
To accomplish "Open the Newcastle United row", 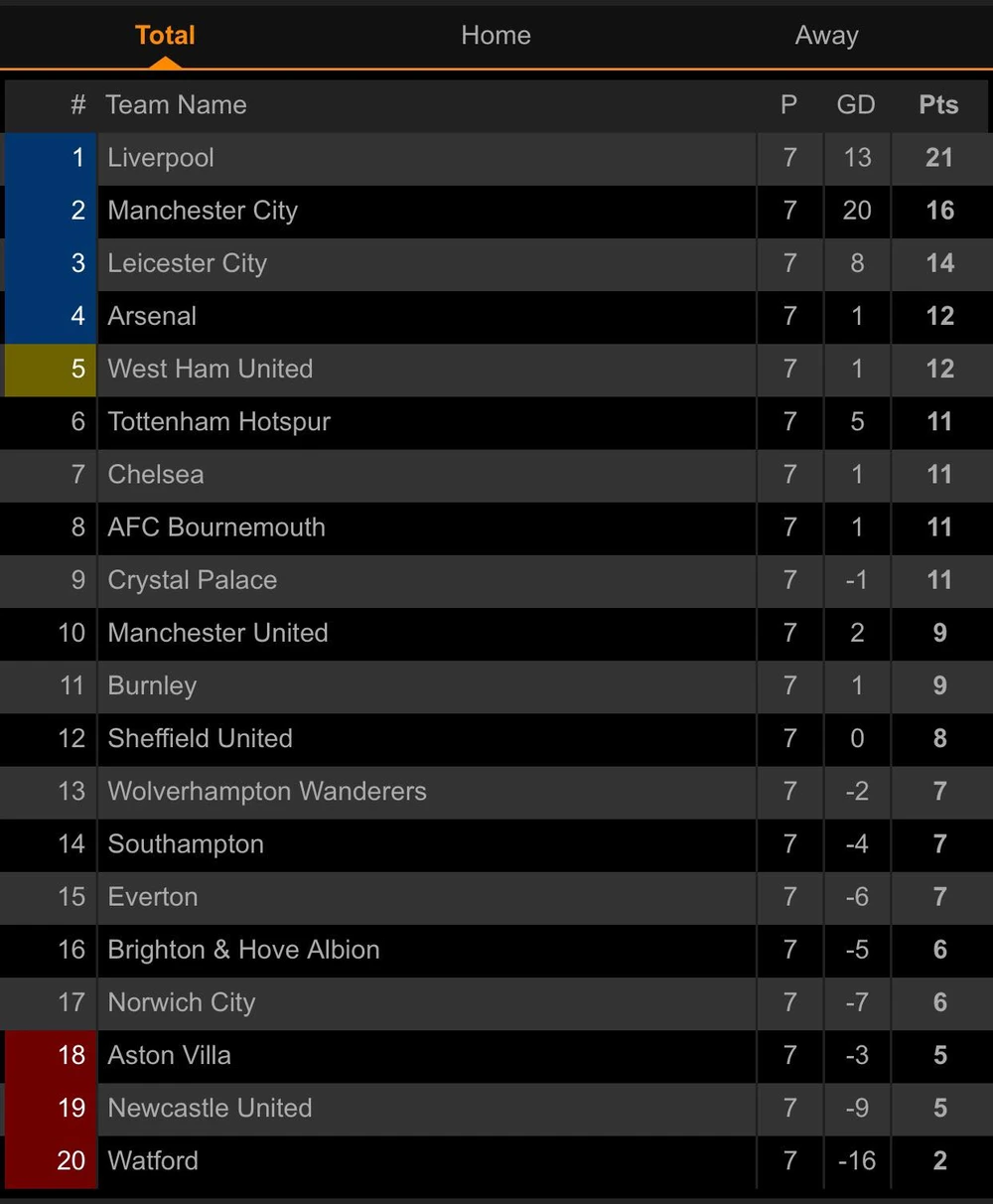I will click(210, 1108).
